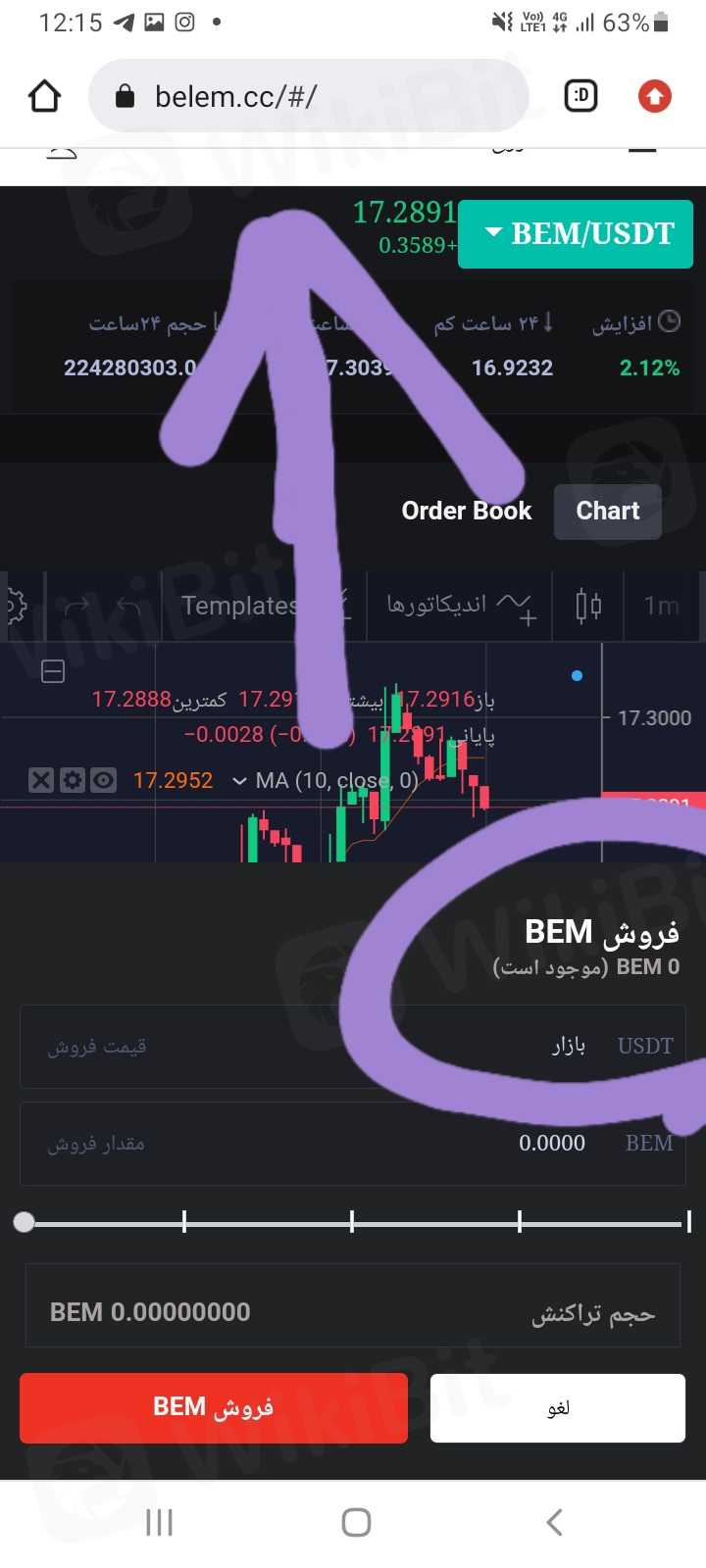The image size is (706, 1568).
Task: Hide the MA indicator with the eye icon
Action: pos(103,780)
